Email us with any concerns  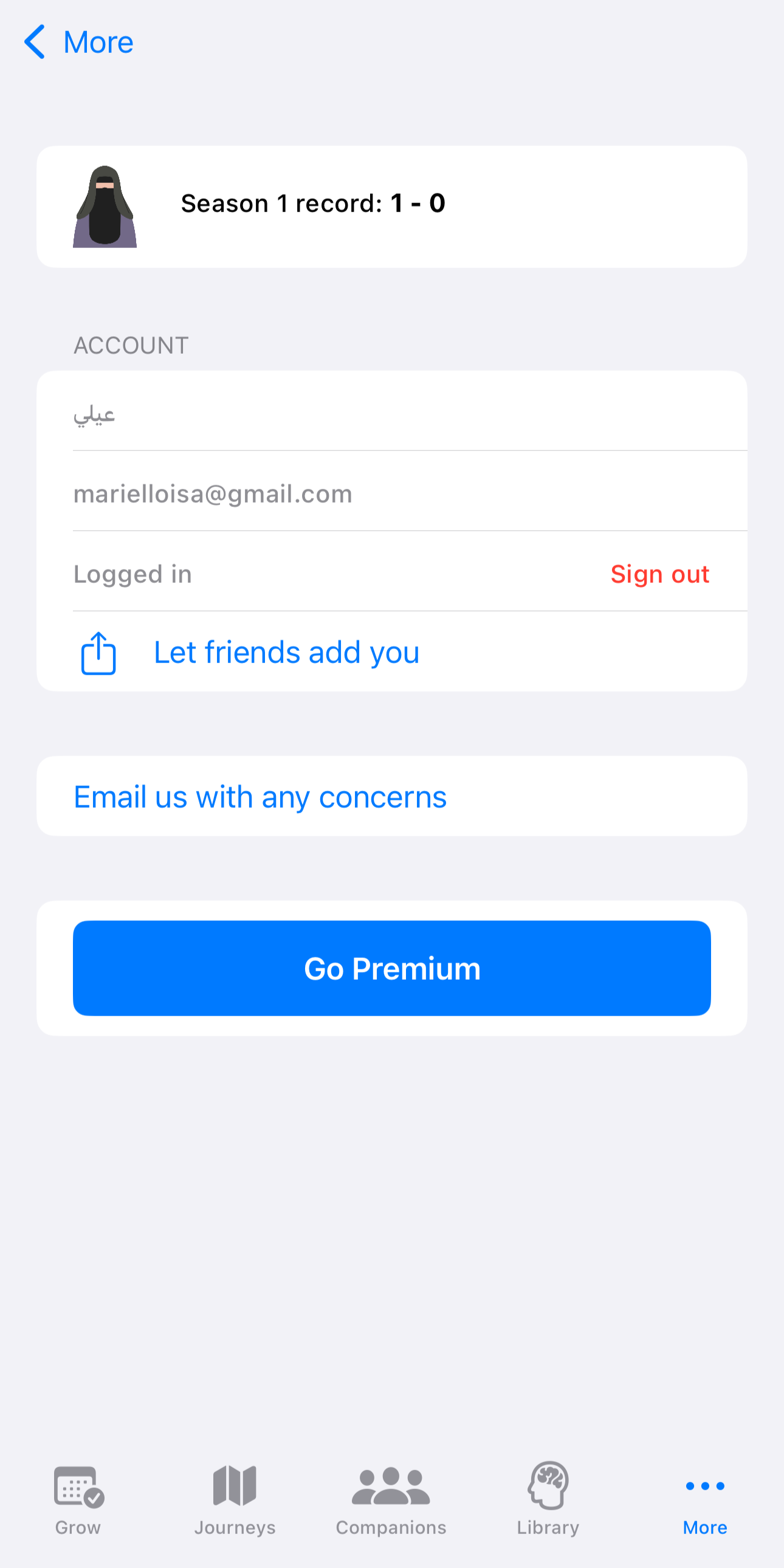click(260, 797)
